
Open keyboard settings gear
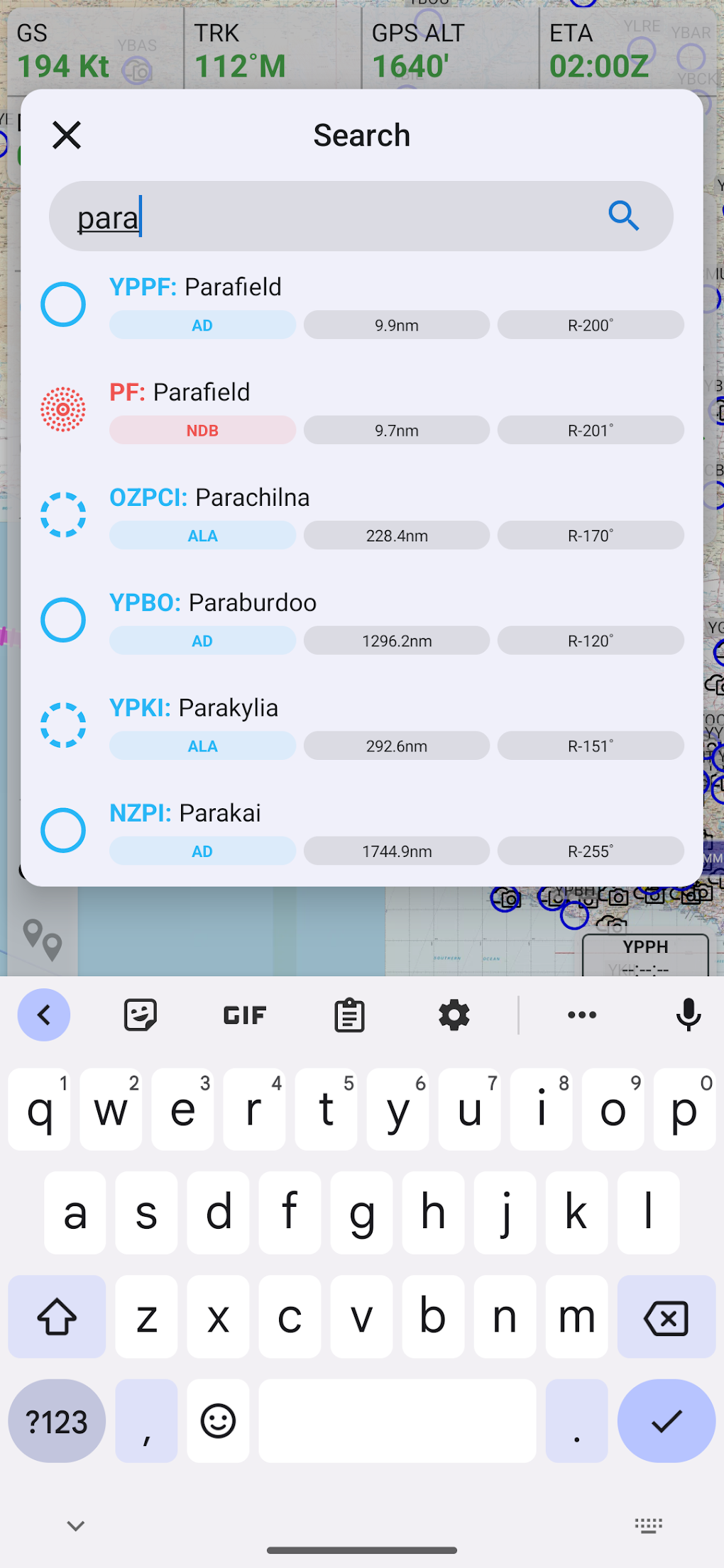pyautogui.click(x=454, y=1015)
